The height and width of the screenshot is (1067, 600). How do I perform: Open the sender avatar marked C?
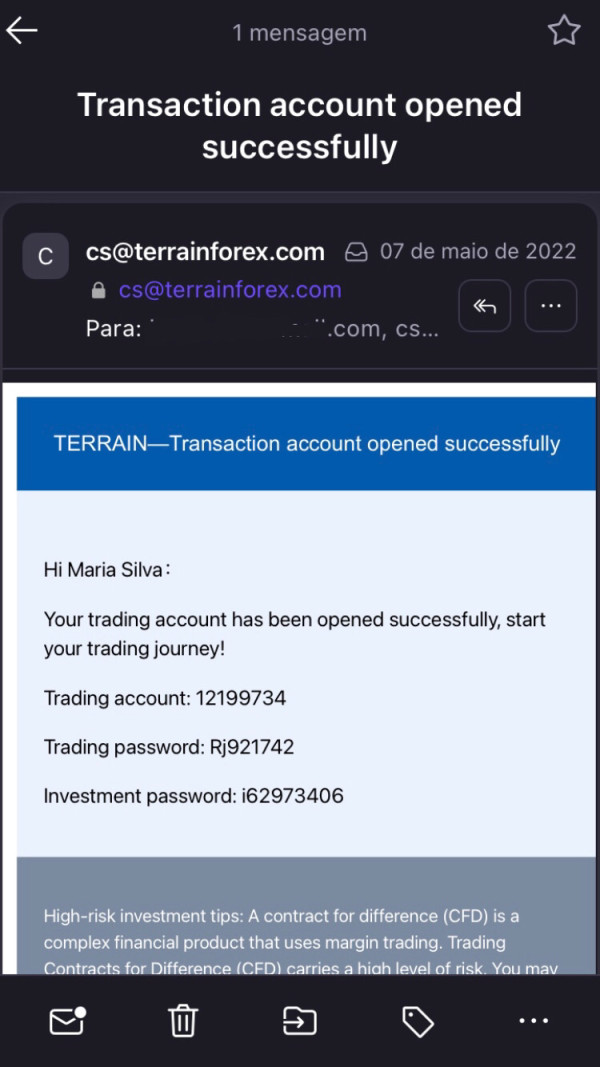click(46, 256)
